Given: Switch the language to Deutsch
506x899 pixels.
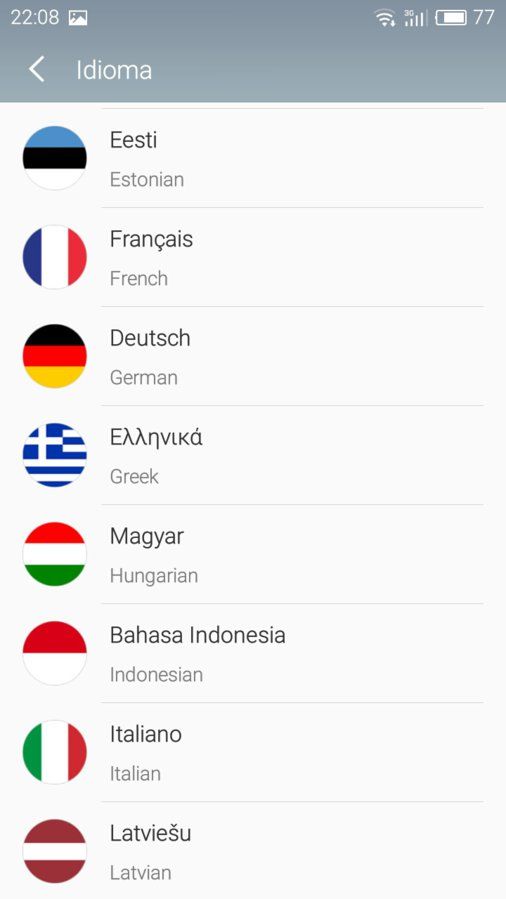Looking at the screenshot, I should coord(253,356).
